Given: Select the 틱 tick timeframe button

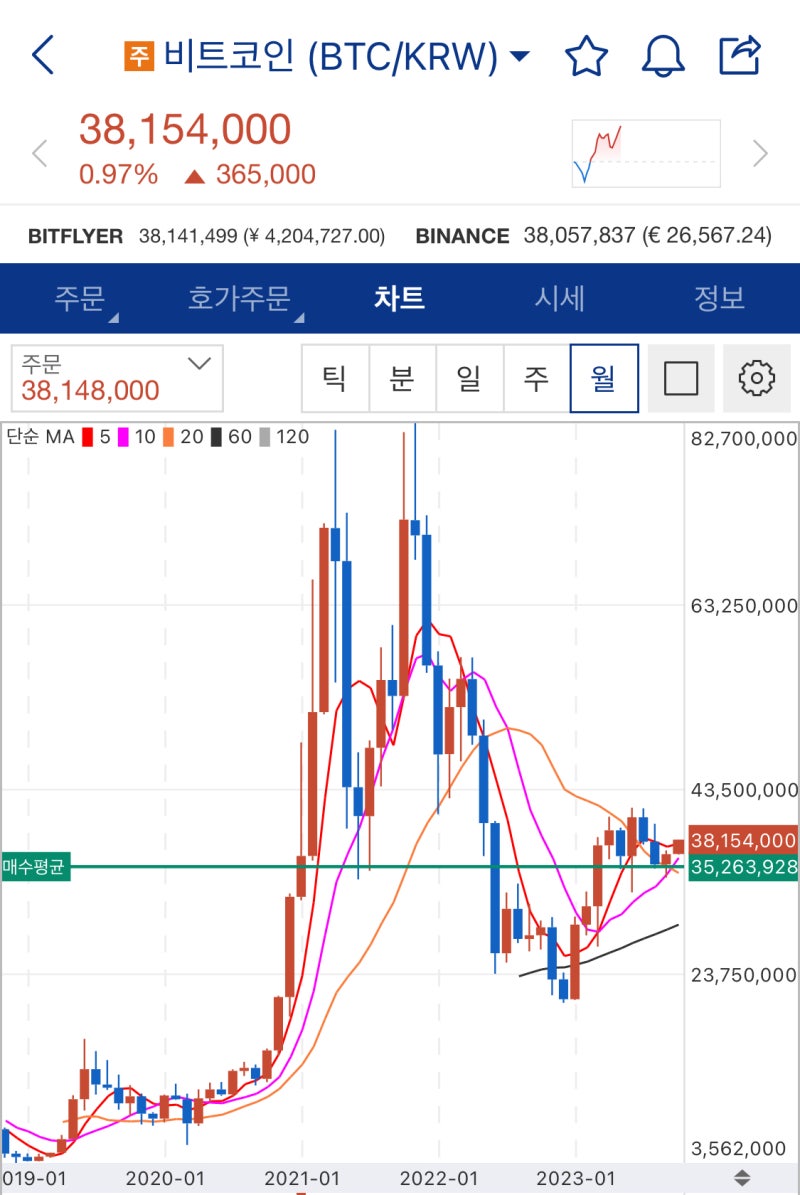Looking at the screenshot, I should 336,378.
